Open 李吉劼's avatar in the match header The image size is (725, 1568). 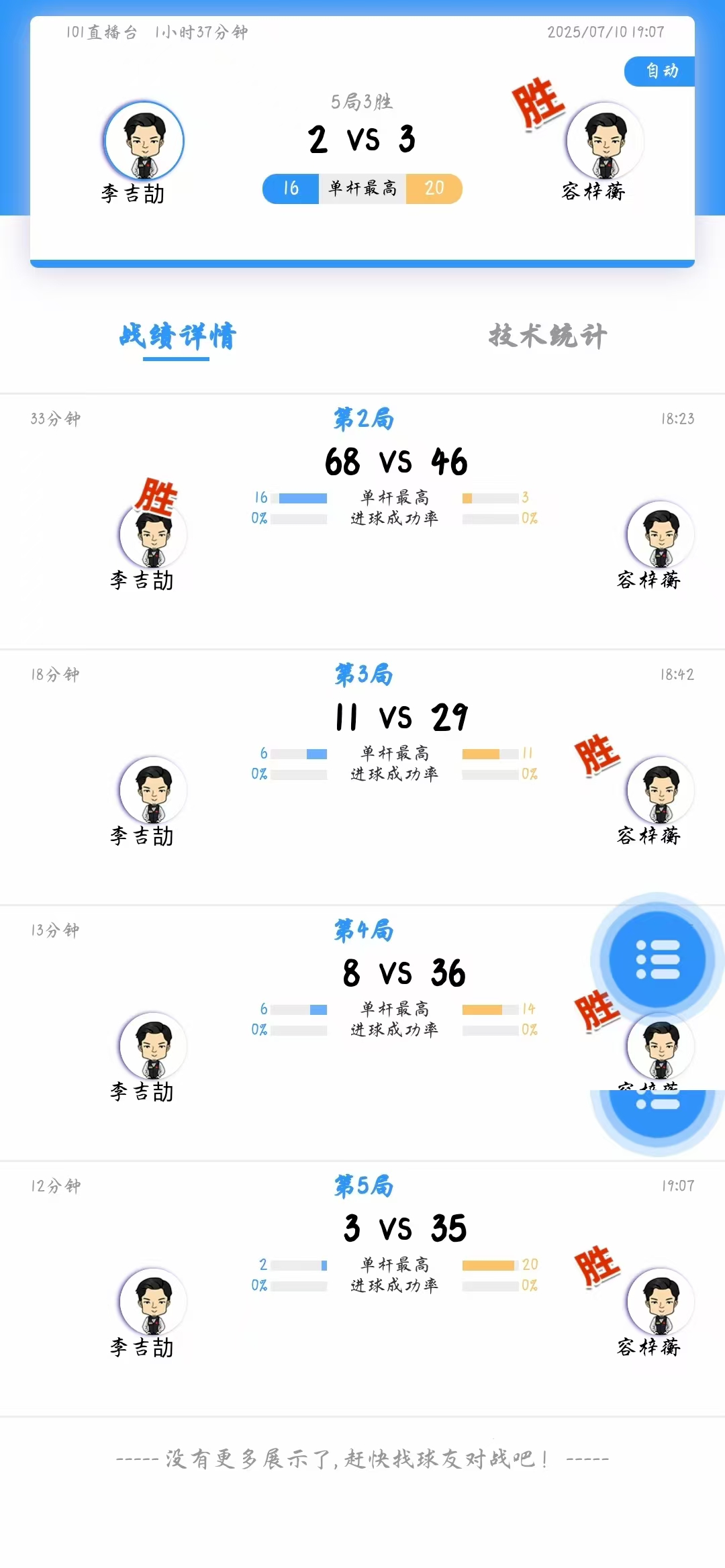point(144,142)
